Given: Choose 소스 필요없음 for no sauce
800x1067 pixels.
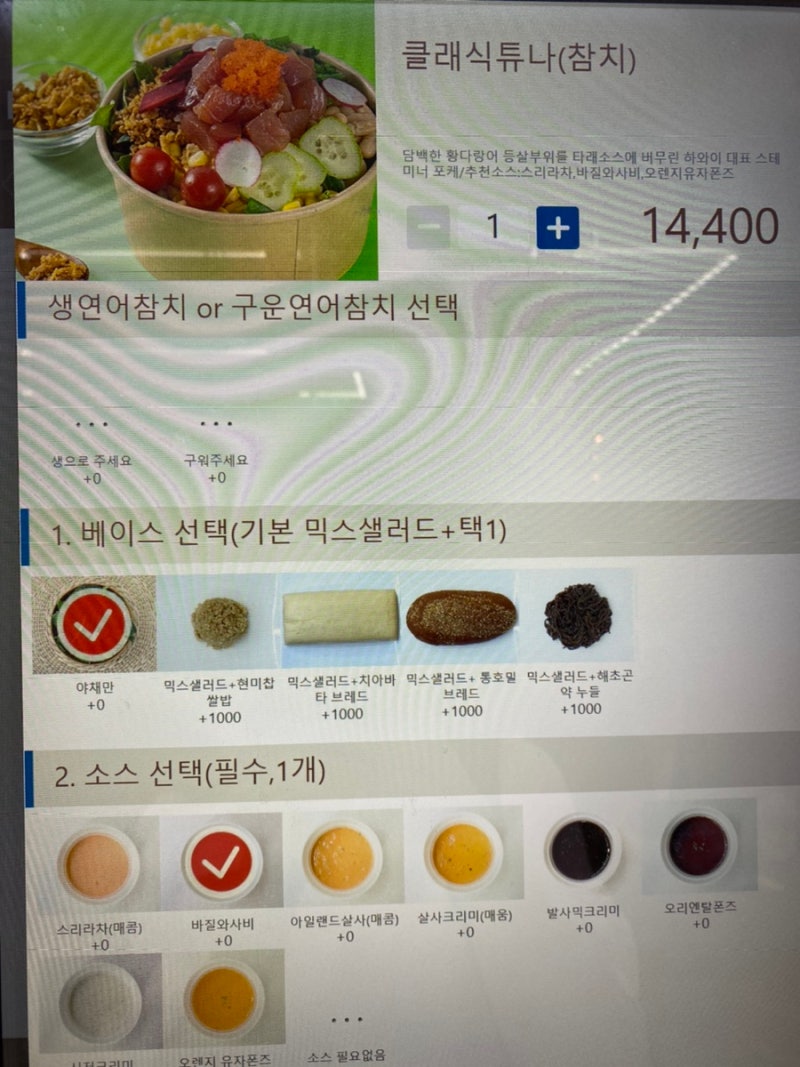Looking at the screenshot, I should [x=346, y=1030].
